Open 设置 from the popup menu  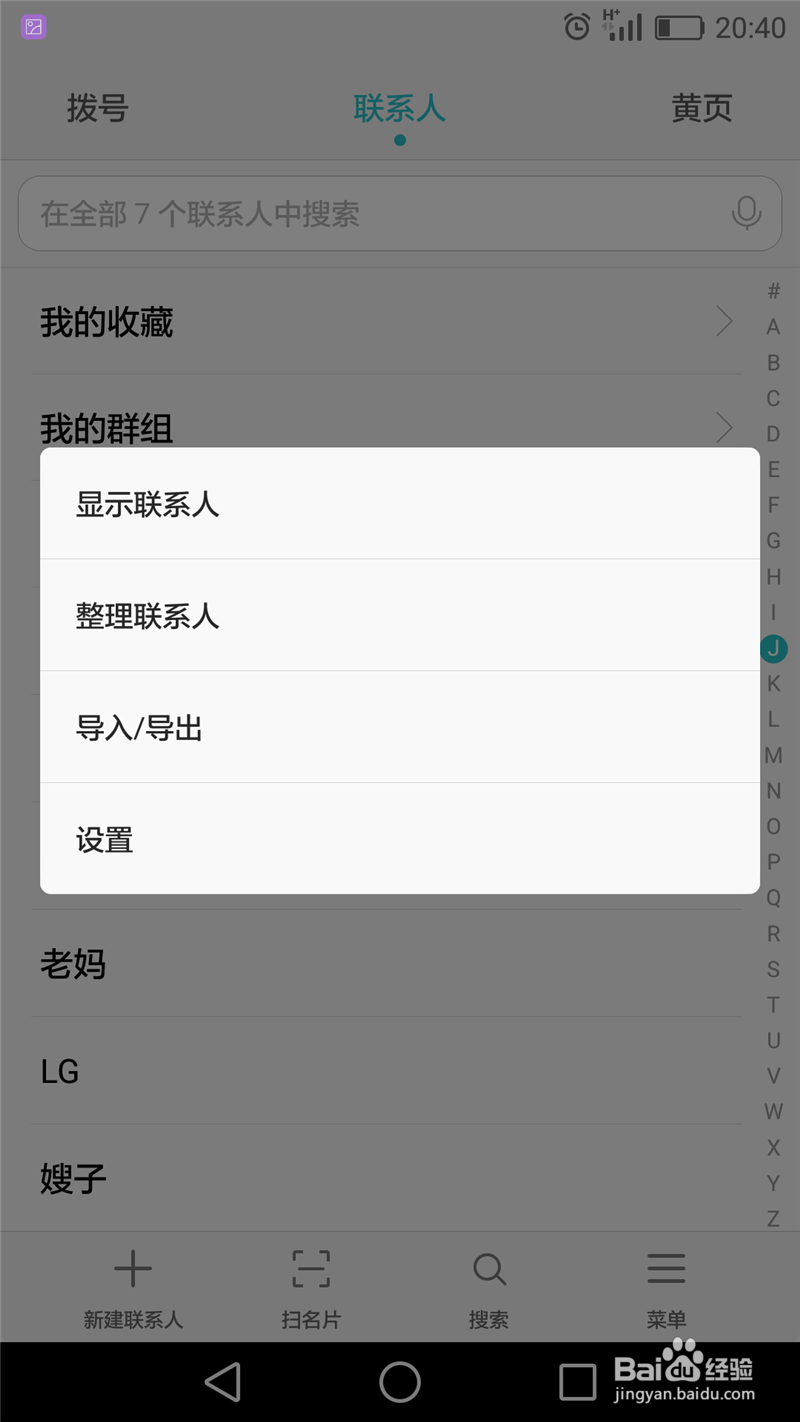[400, 838]
